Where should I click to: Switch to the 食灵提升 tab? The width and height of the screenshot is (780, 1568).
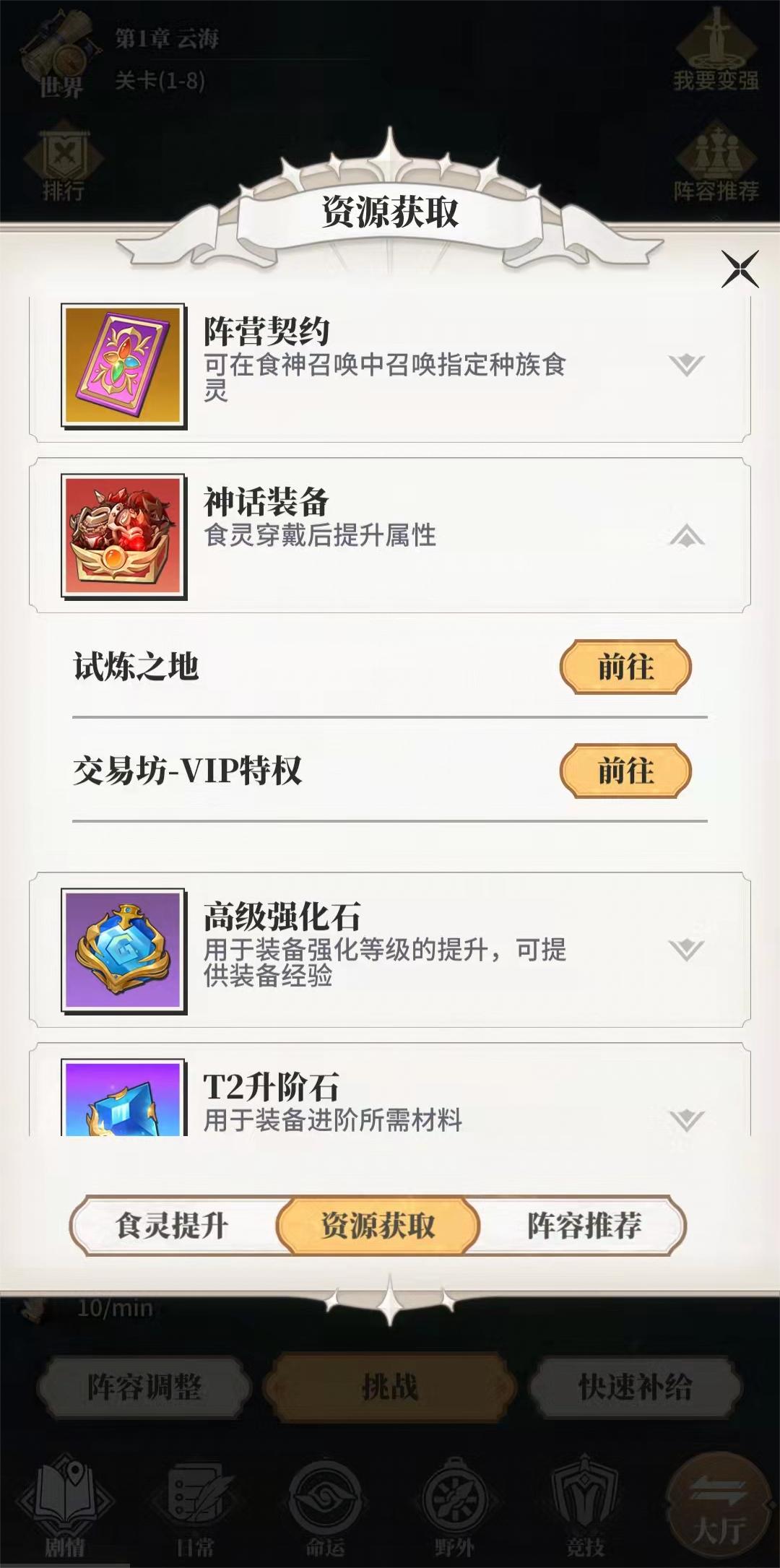coord(173,1226)
